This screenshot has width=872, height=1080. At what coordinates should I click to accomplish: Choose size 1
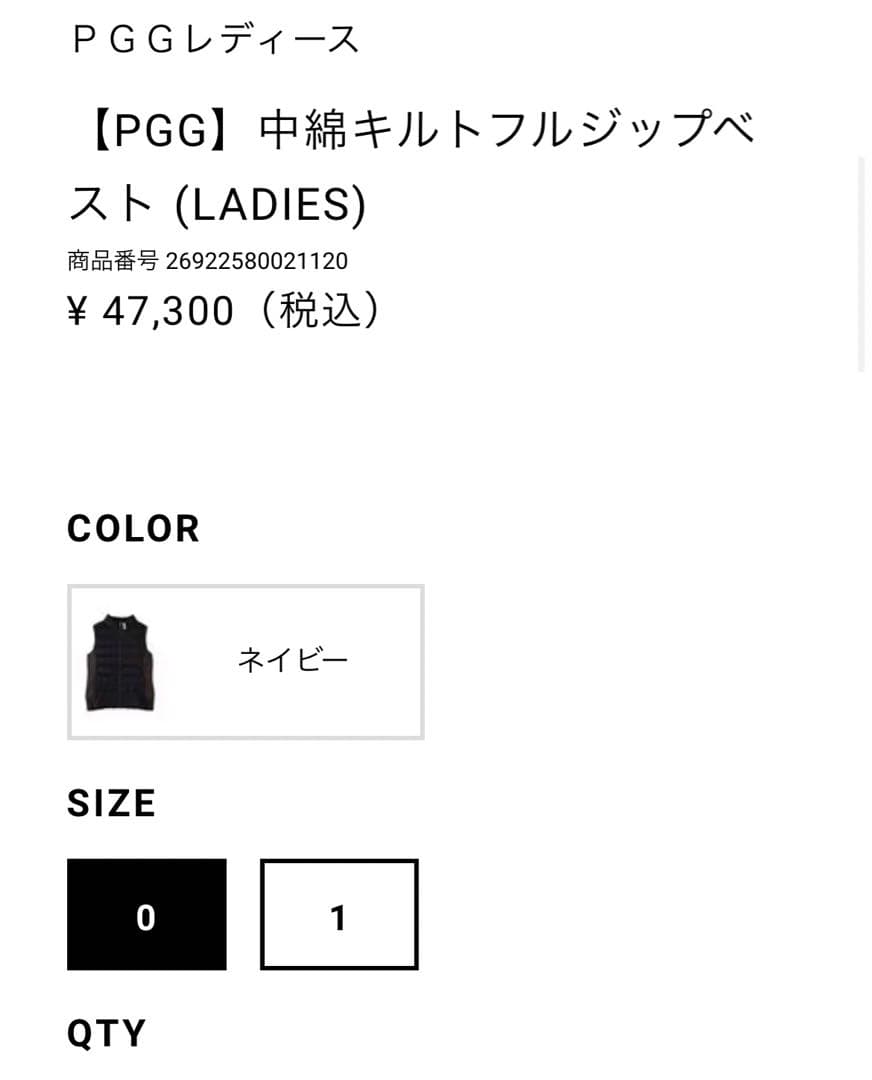coord(339,914)
